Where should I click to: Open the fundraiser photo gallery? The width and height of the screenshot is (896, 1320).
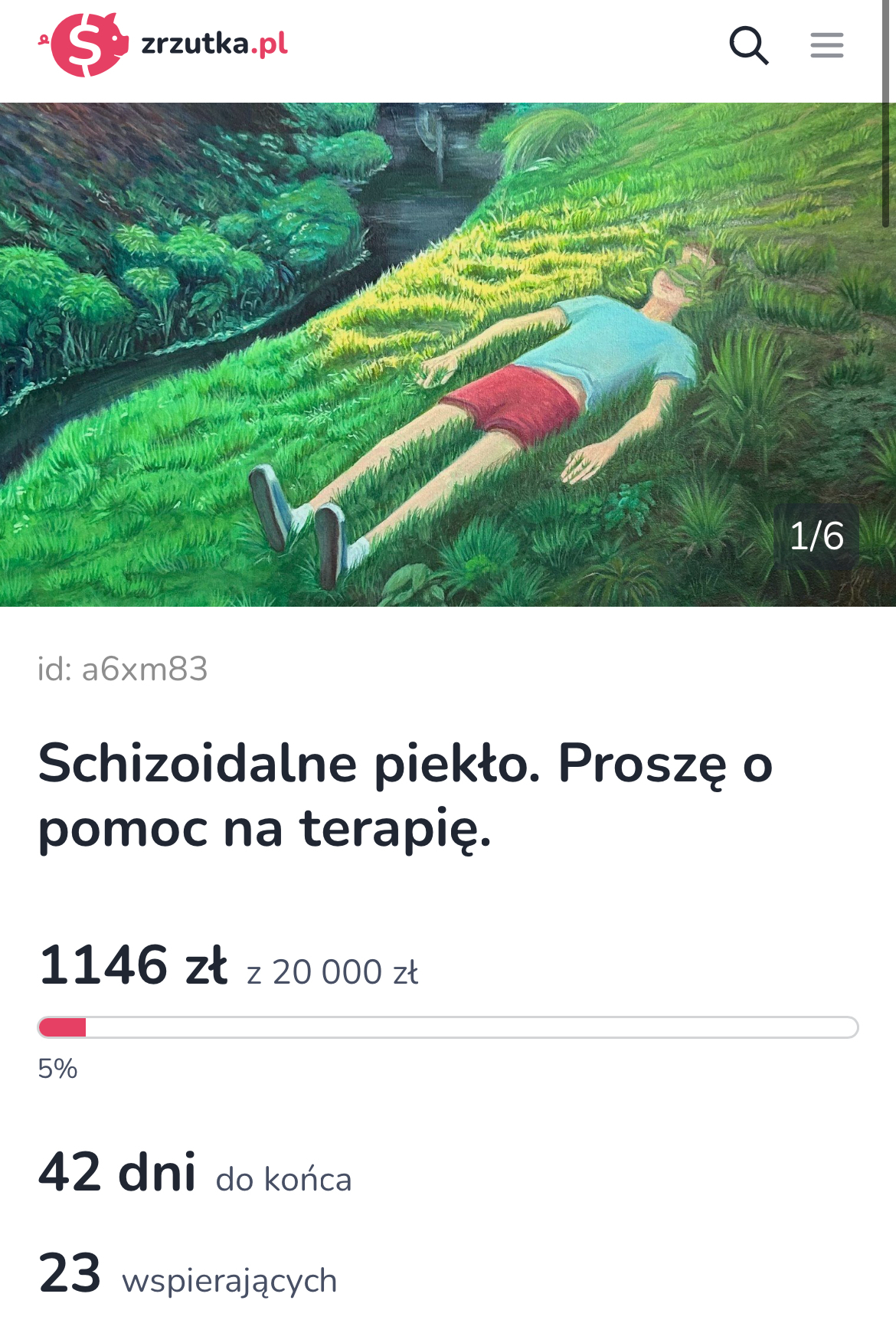[x=448, y=354]
